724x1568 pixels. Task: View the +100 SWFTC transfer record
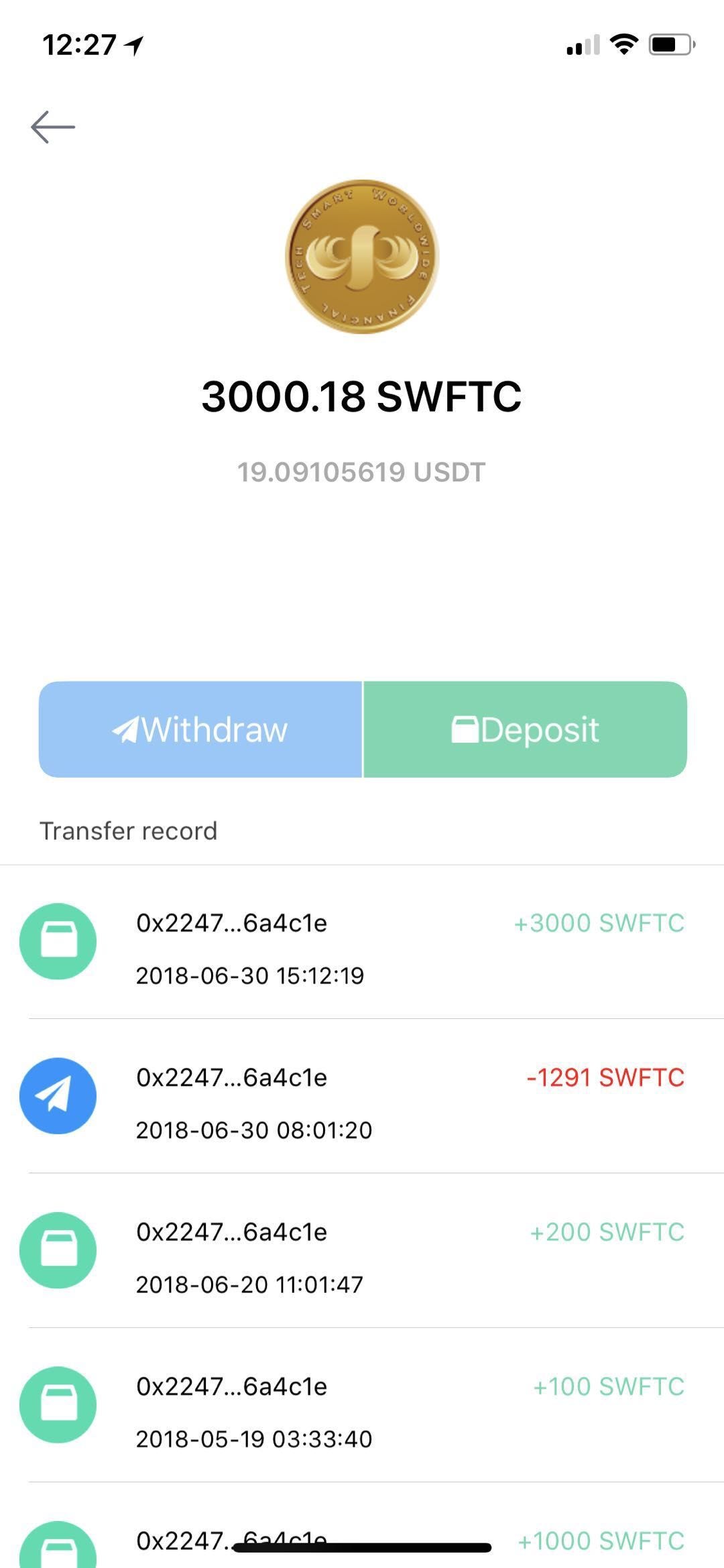(x=362, y=1405)
